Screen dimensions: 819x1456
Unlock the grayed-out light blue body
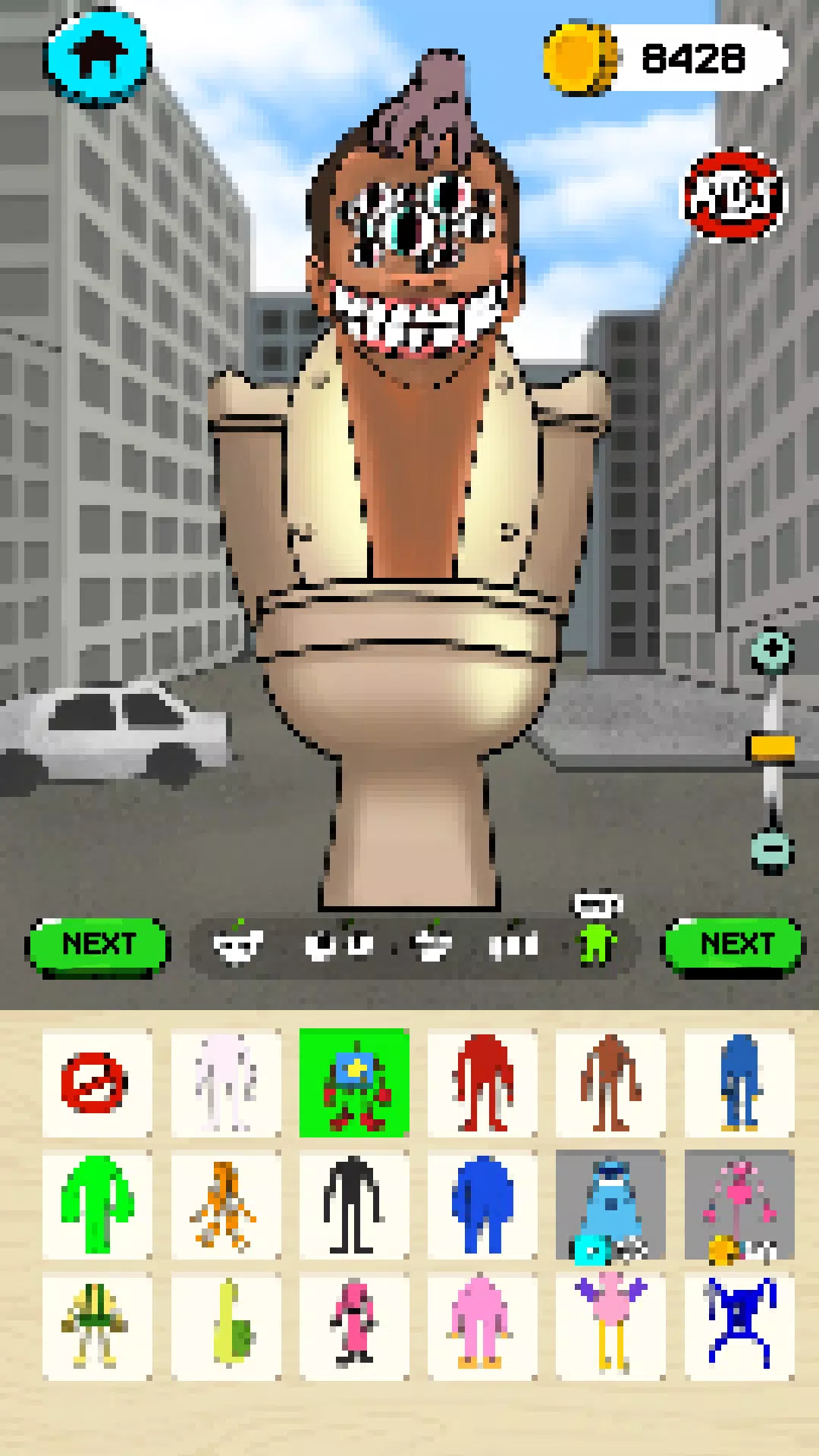[610, 1204]
